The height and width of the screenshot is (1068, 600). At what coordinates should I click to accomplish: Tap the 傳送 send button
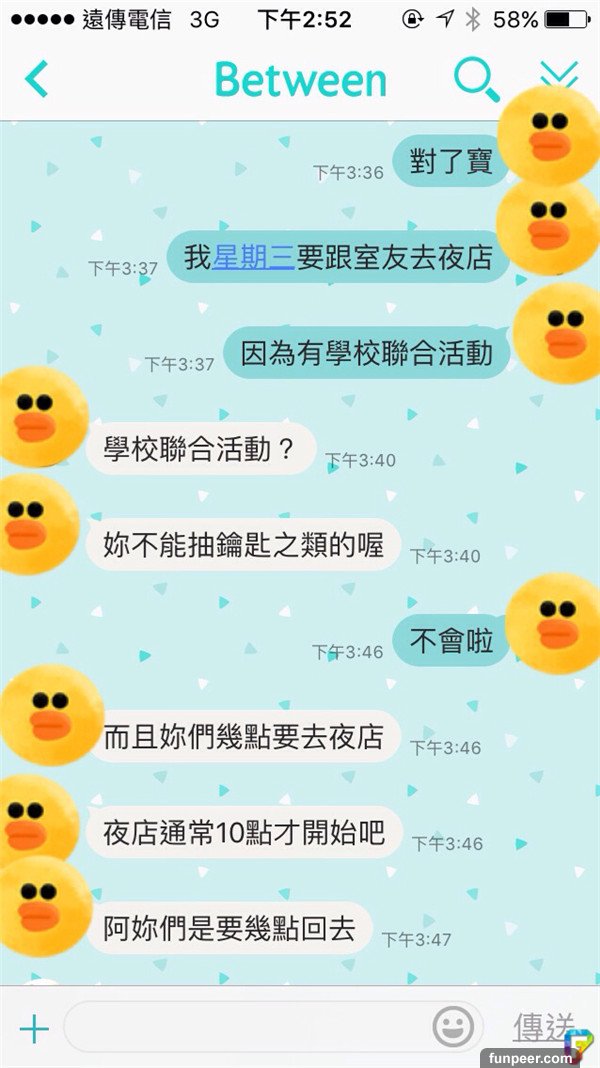click(x=541, y=1026)
